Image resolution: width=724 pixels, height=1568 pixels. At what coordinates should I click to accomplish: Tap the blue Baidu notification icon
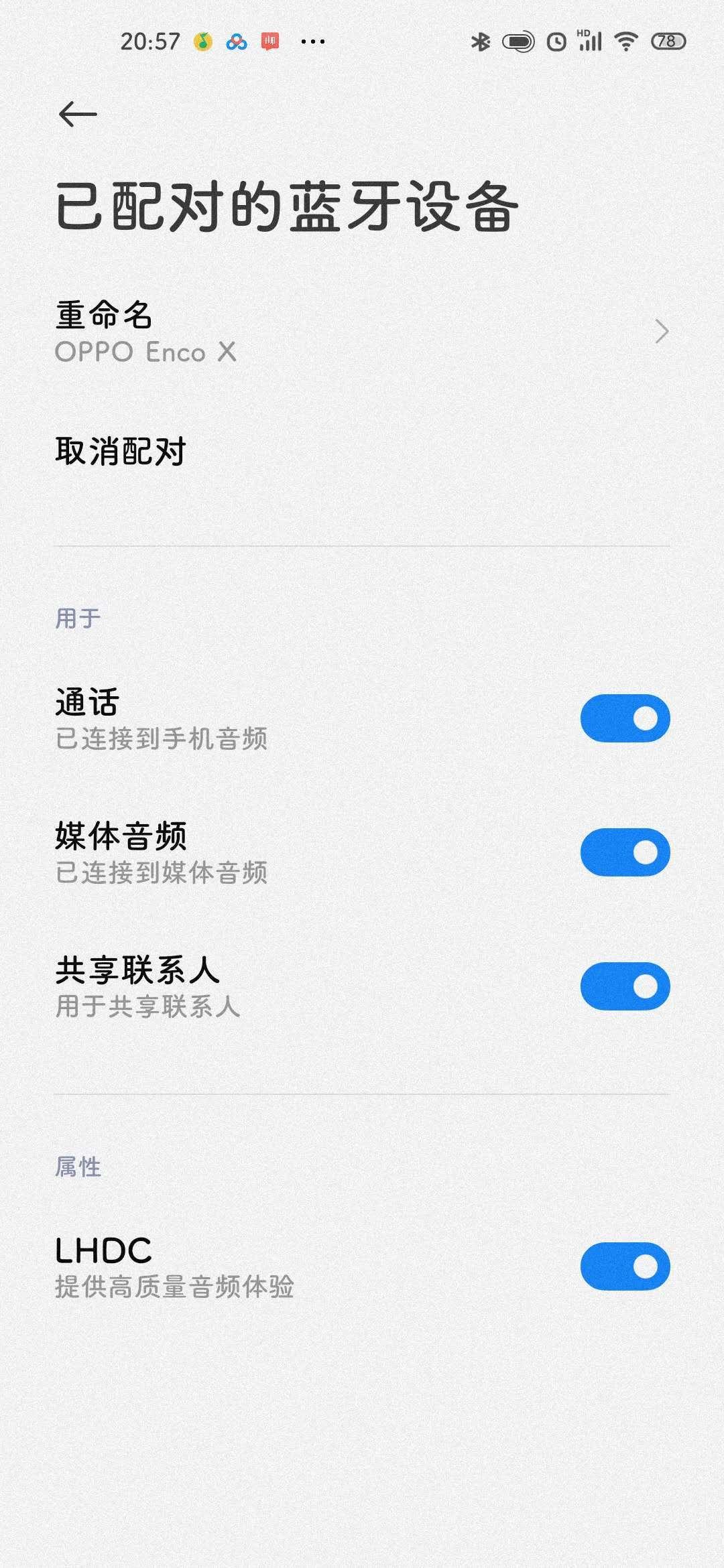click(x=236, y=40)
